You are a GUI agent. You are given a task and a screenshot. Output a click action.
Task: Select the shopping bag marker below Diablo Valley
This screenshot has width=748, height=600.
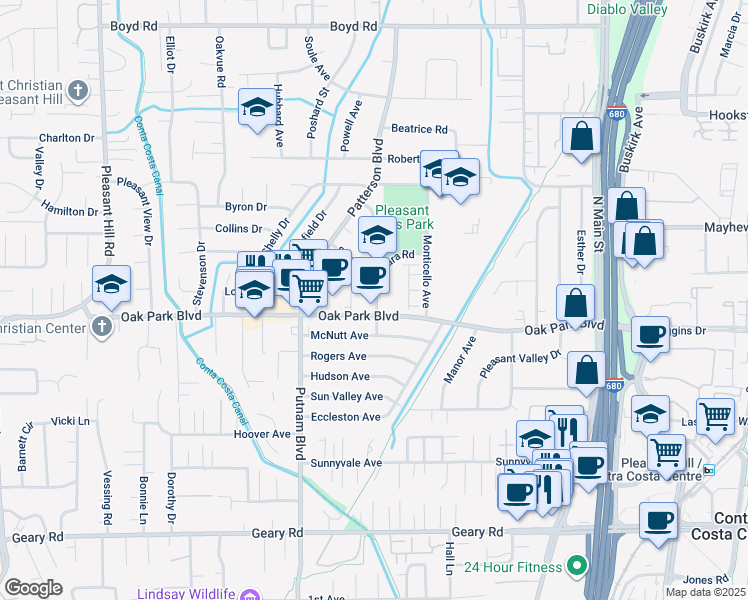pyautogui.click(x=581, y=136)
